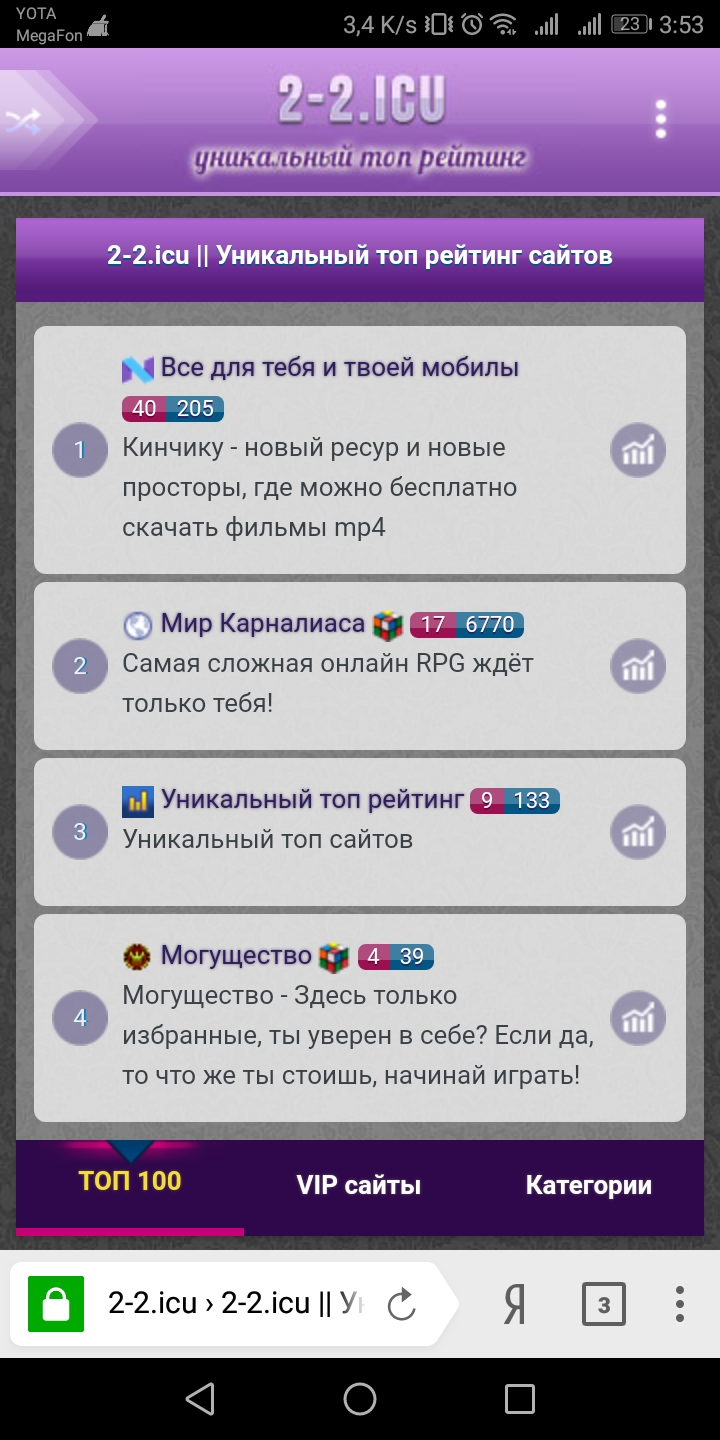
Task: Open the Yandex "Я" button
Action: [514, 1305]
